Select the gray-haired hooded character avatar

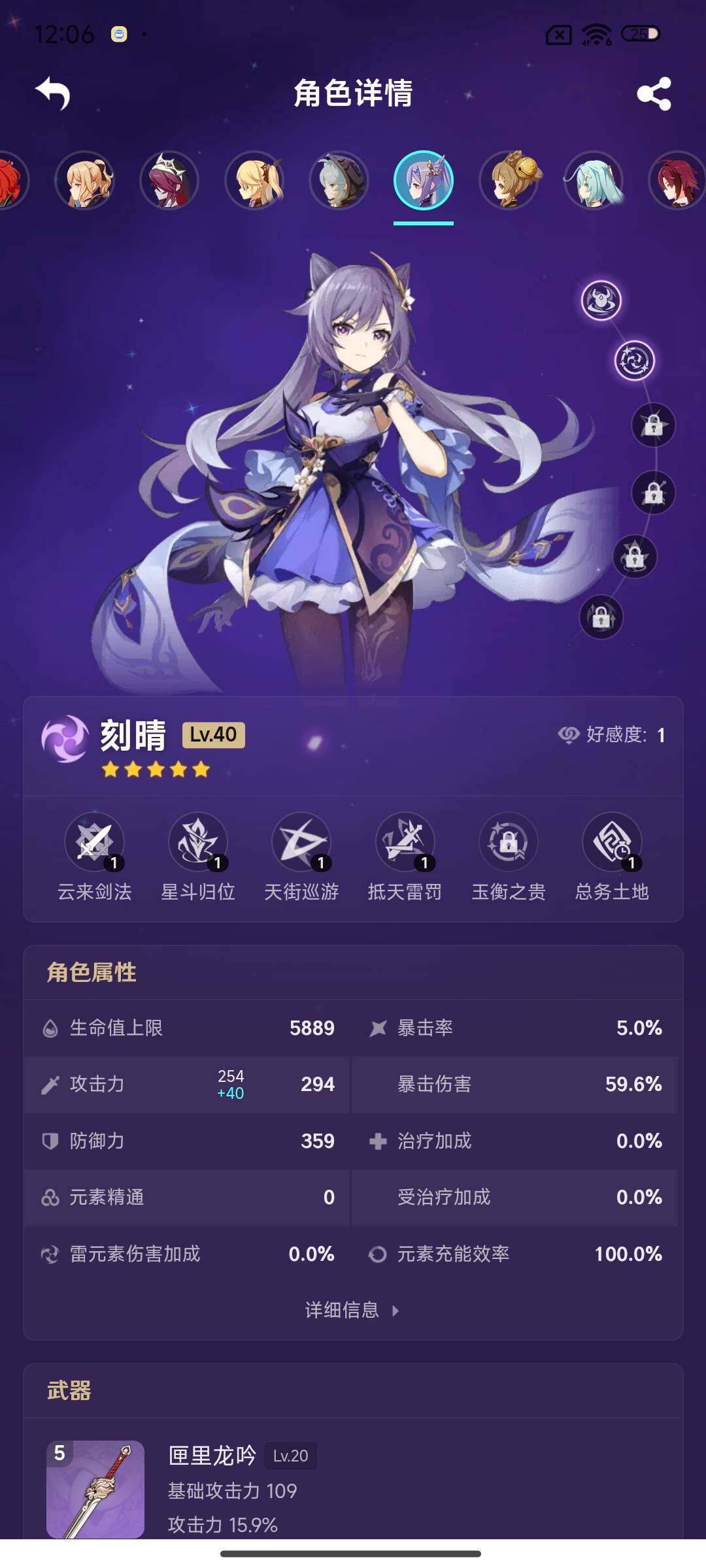coord(339,180)
